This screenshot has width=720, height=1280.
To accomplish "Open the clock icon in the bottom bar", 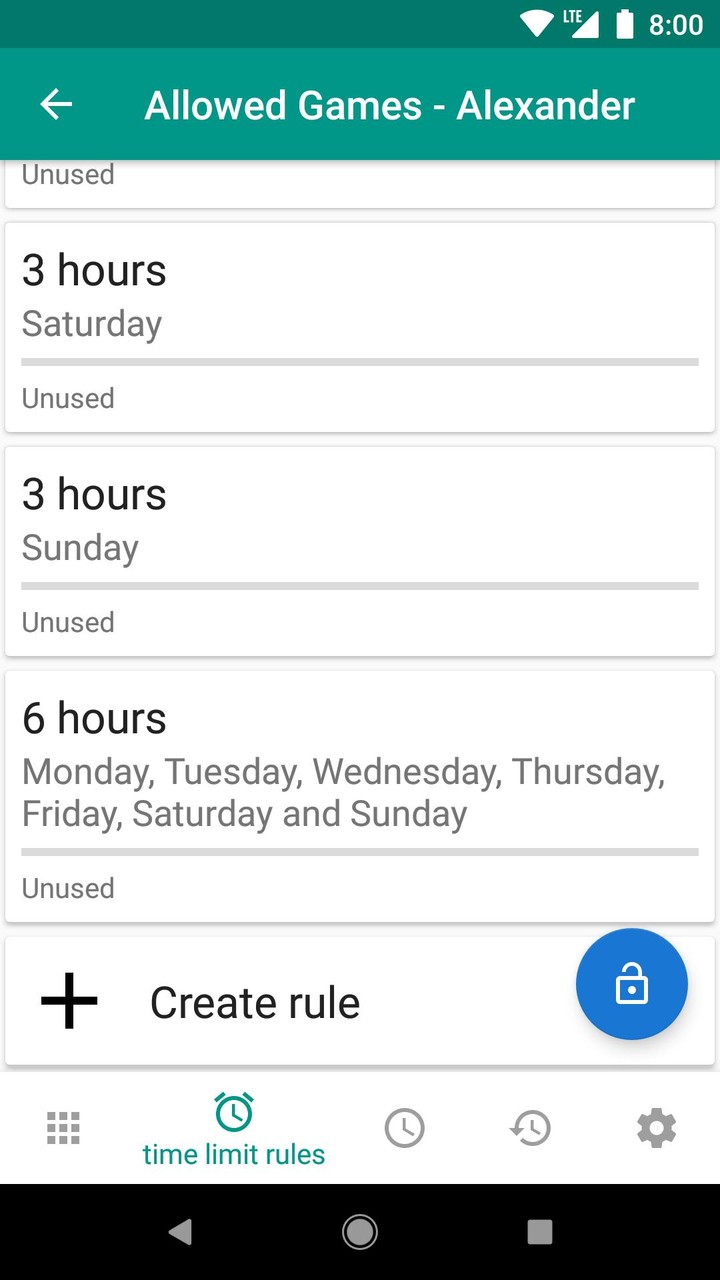I will tap(404, 1127).
